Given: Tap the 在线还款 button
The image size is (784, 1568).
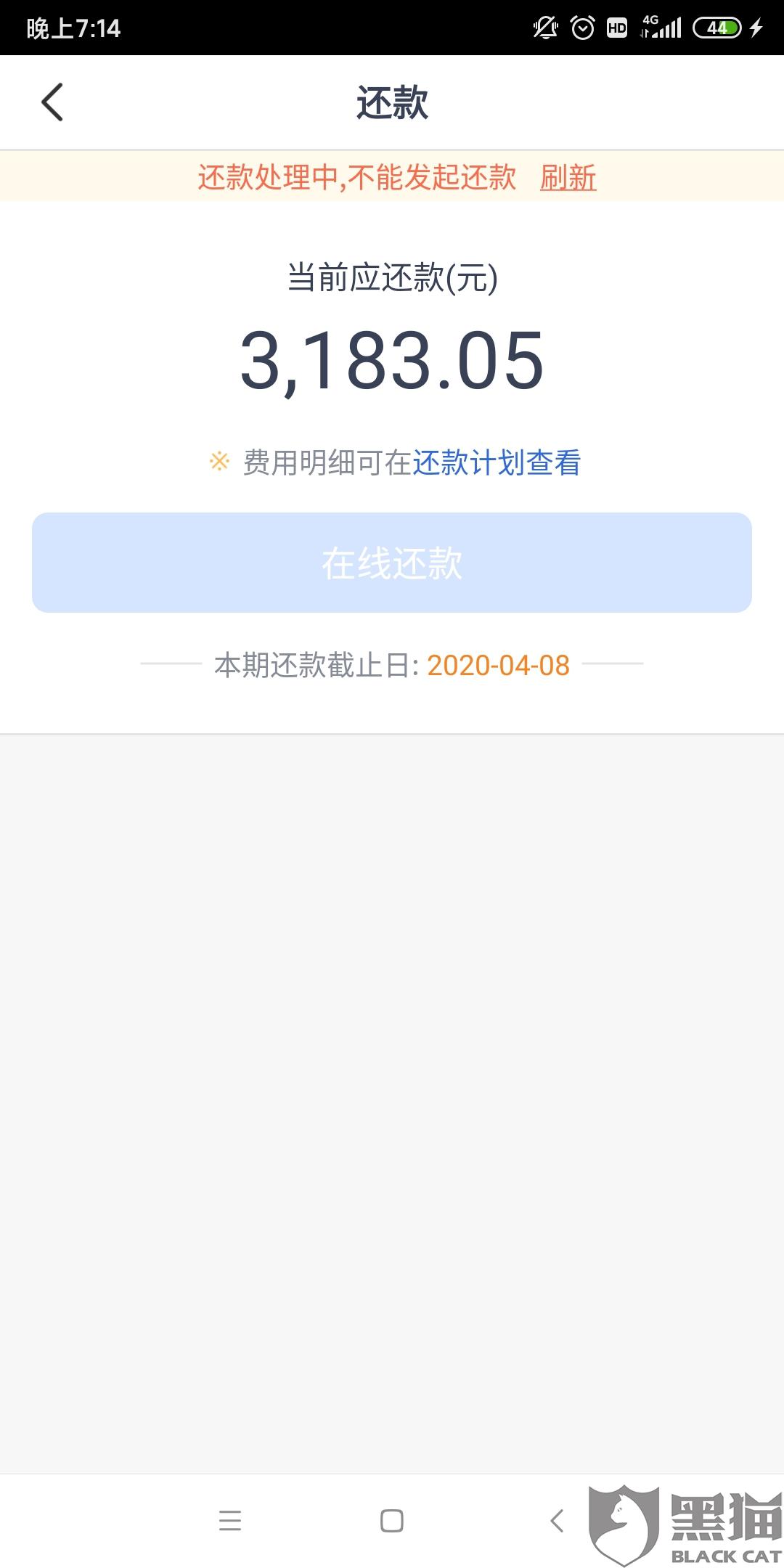Looking at the screenshot, I should pos(392,563).
